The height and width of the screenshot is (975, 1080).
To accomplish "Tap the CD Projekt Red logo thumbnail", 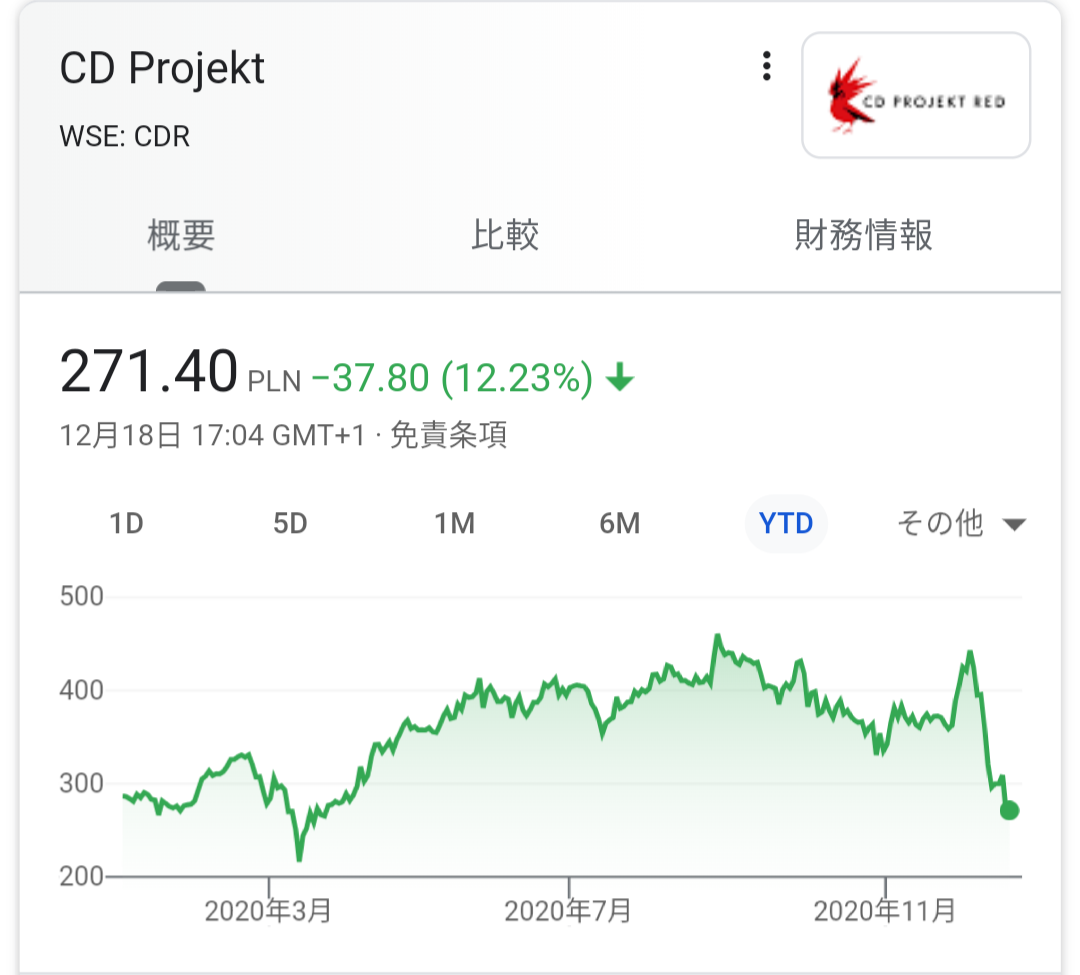I will 916,96.
